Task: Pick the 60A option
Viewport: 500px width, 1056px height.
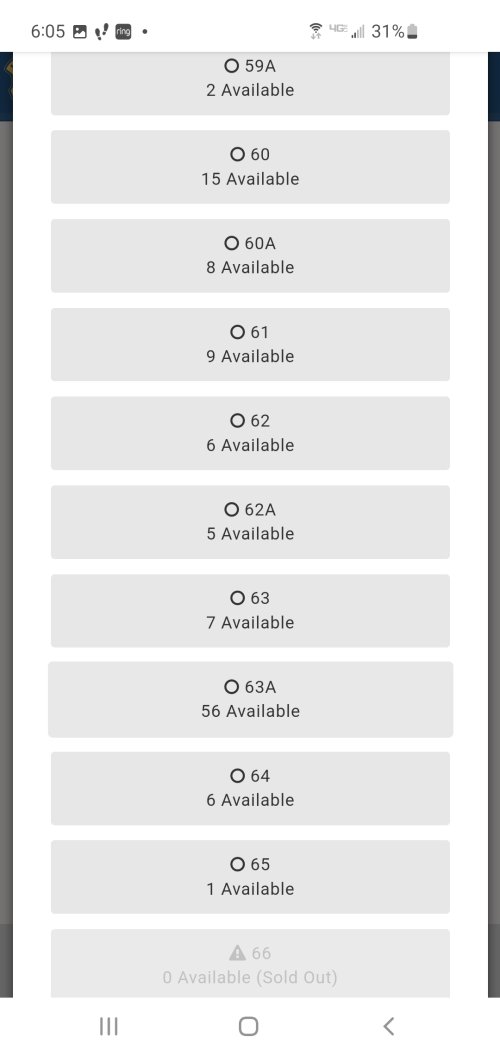Action: click(250, 256)
